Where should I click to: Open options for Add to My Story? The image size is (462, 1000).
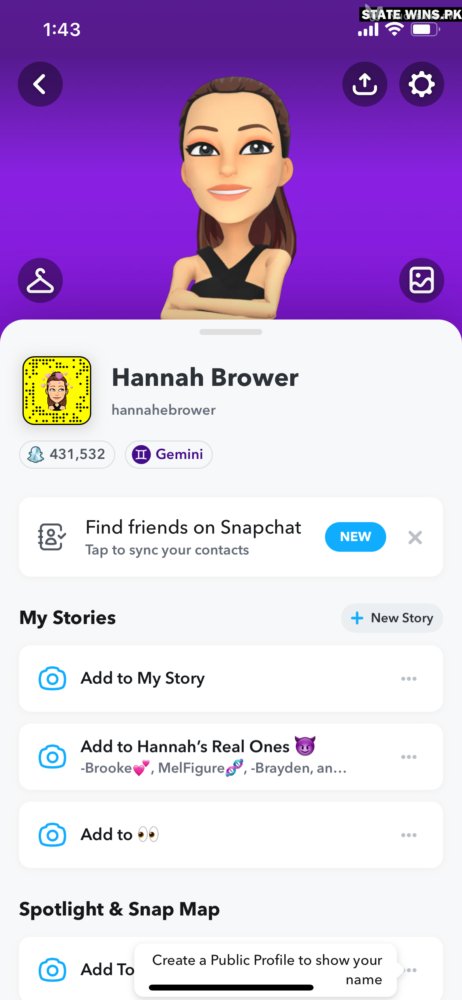click(x=408, y=679)
